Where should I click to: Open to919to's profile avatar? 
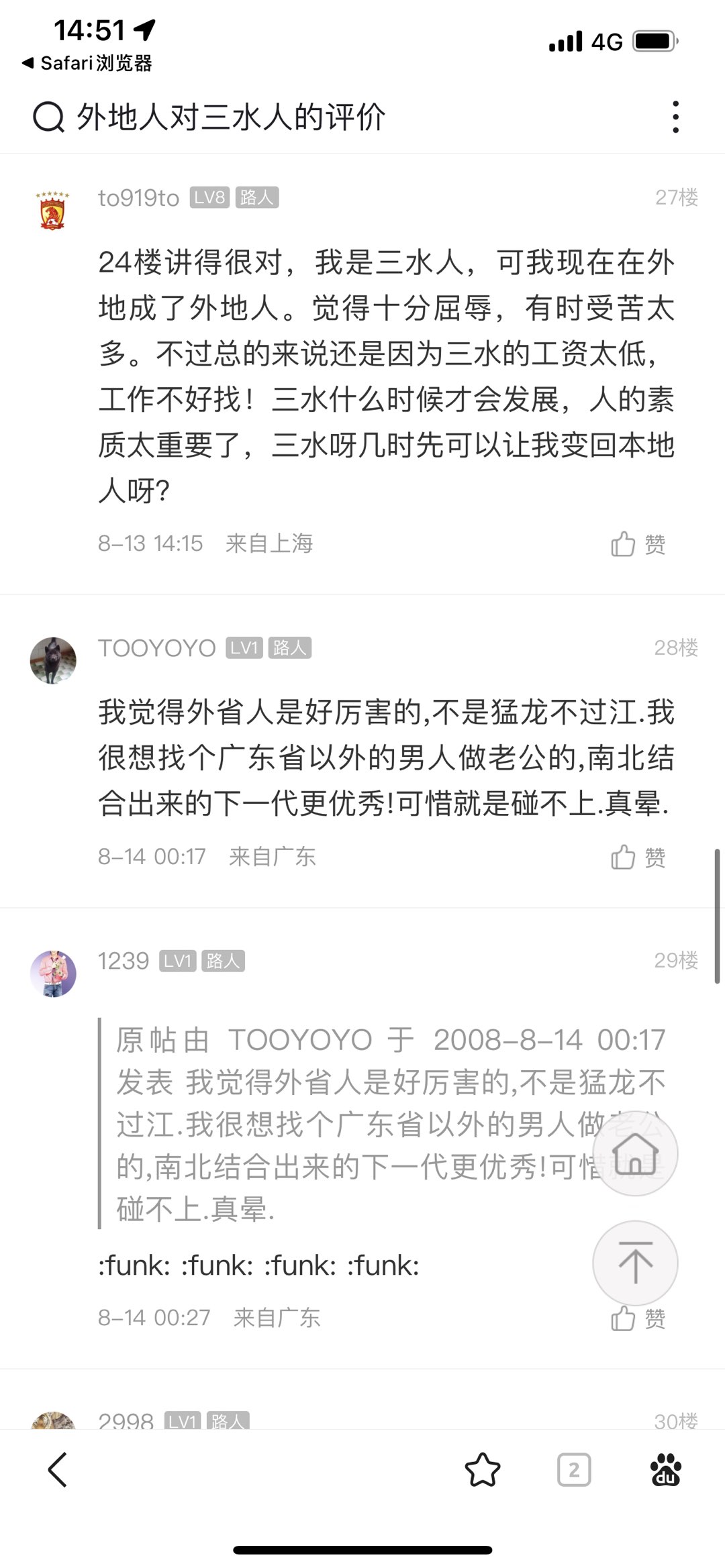tap(53, 210)
